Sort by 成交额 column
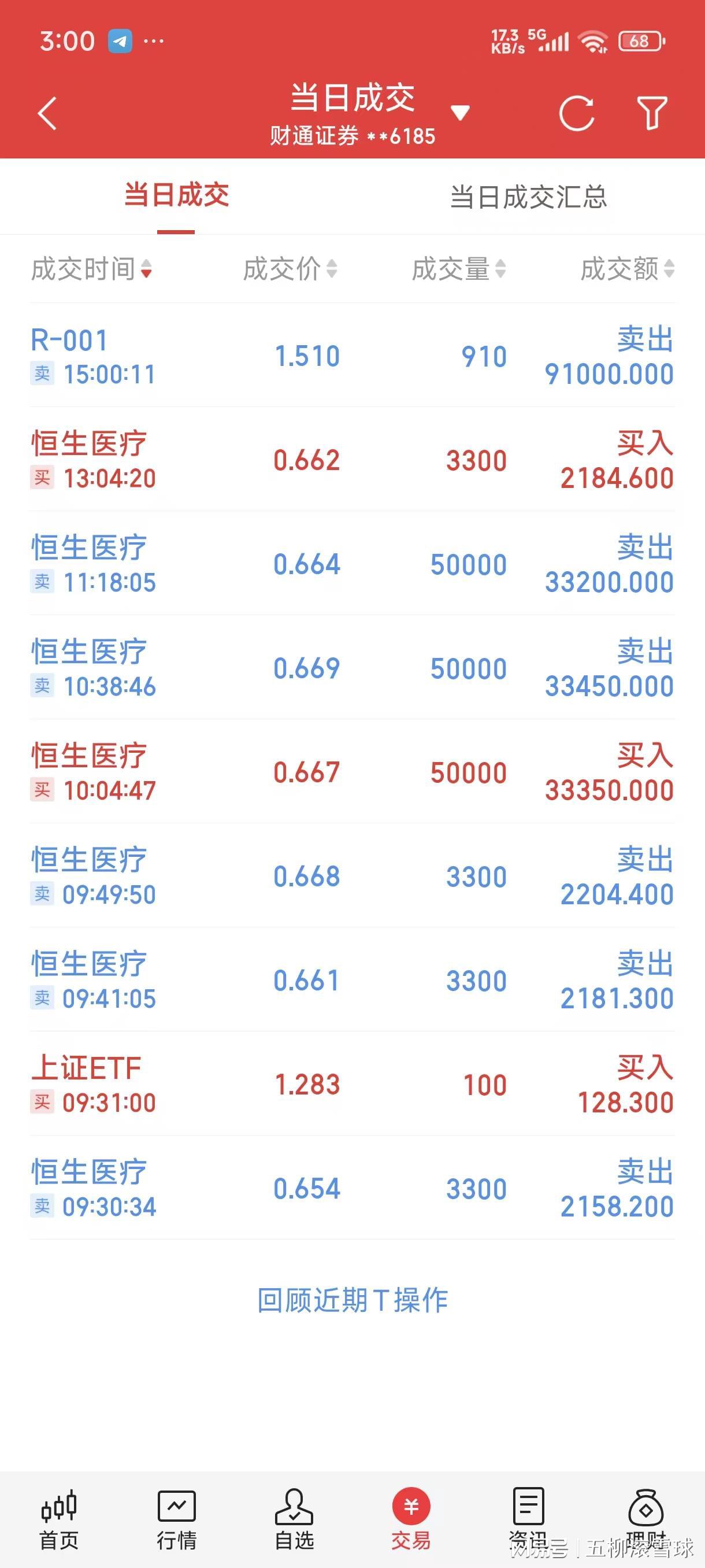The width and height of the screenshot is (705, 1568). (626, 269)
